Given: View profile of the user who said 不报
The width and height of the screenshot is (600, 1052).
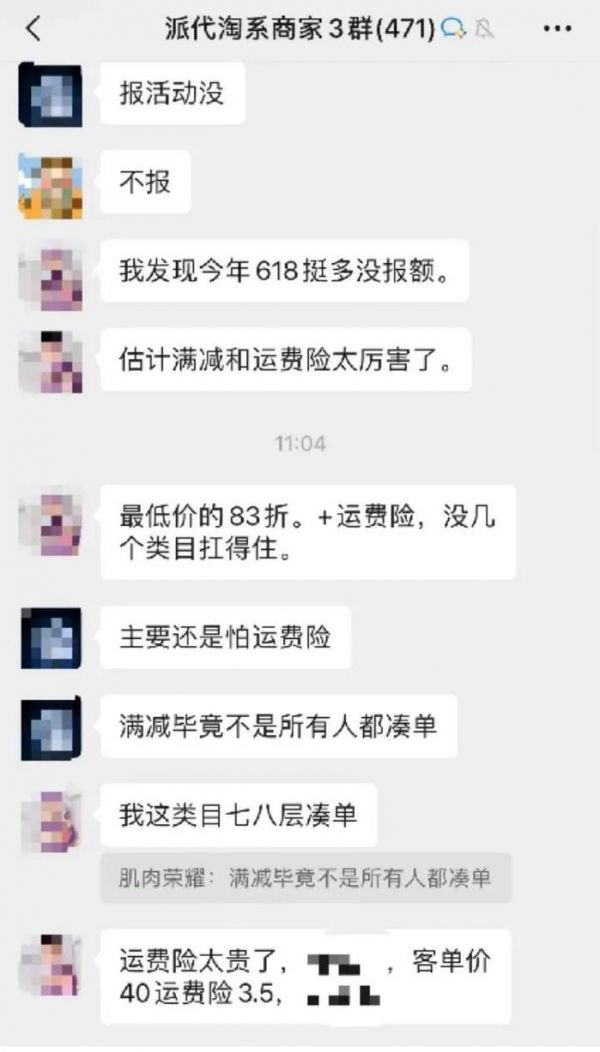Looking at the screenshot, I should point(49,187).
